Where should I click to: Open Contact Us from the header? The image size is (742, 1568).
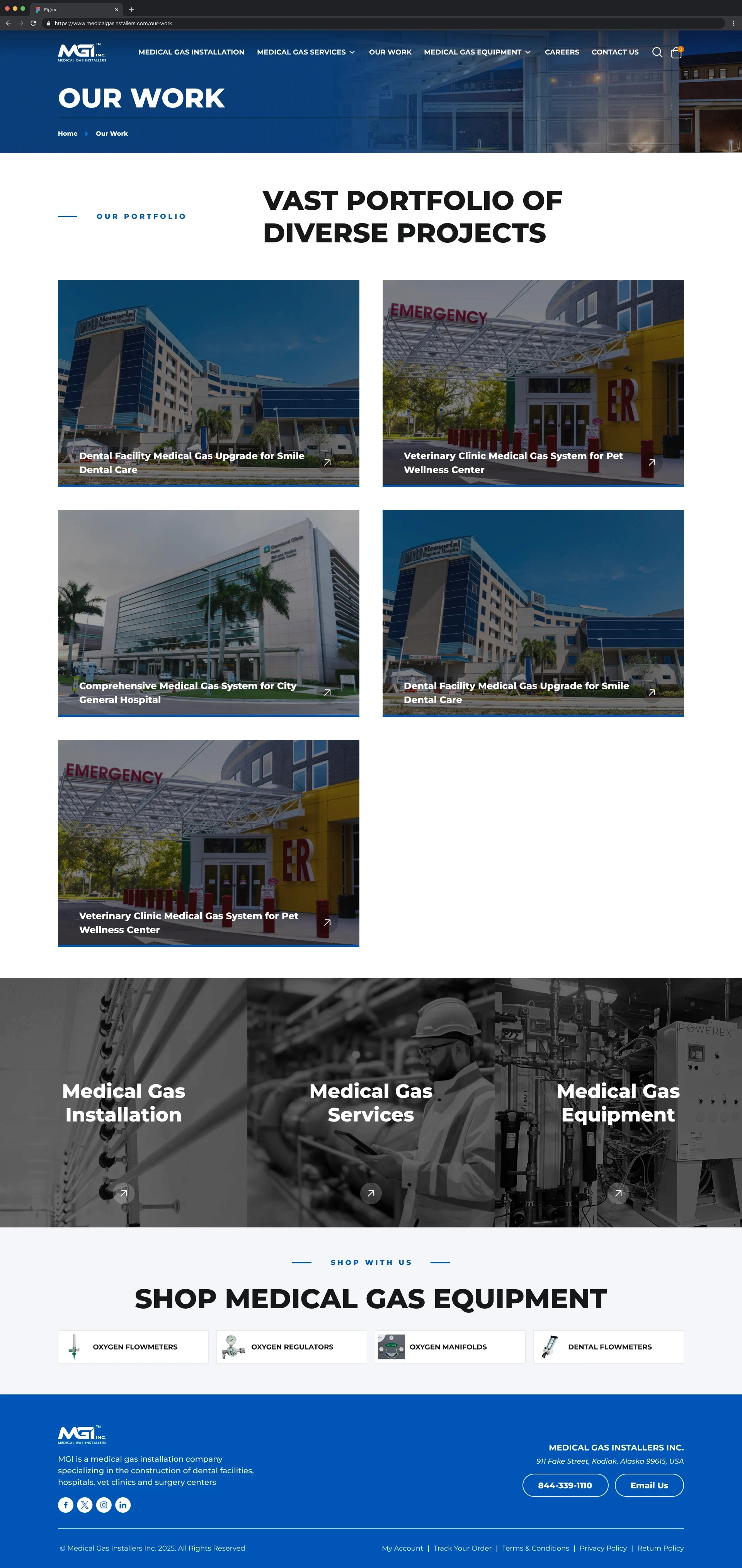pyautogui.click(x=615, y=52)
